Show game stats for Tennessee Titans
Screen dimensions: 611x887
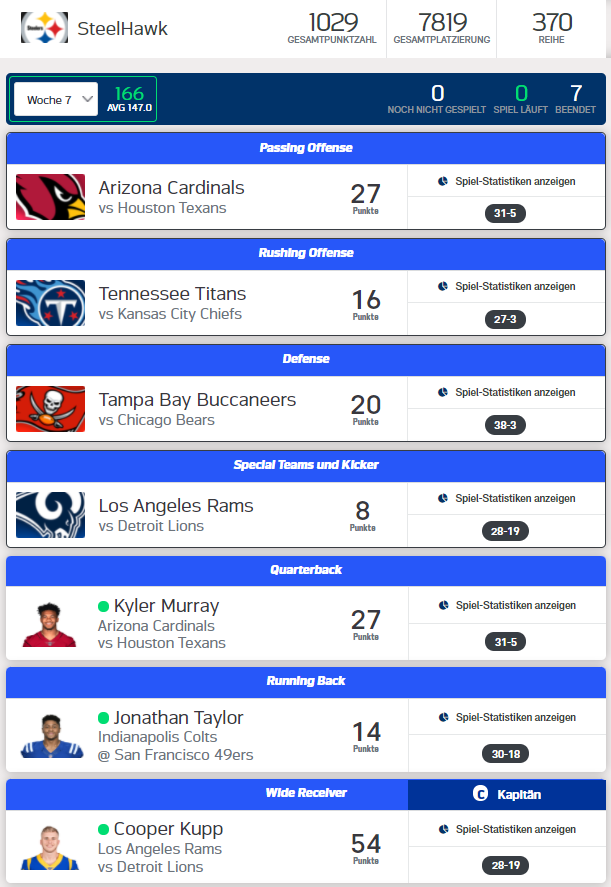tap(507, 286)
